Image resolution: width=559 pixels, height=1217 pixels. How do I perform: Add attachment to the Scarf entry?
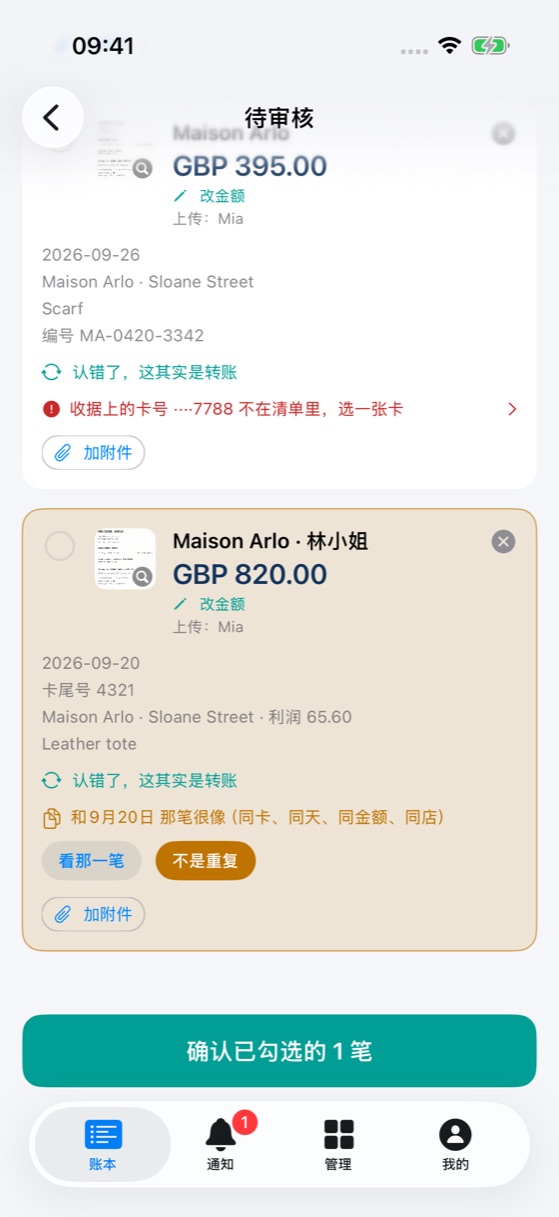[x=93, y=453]
